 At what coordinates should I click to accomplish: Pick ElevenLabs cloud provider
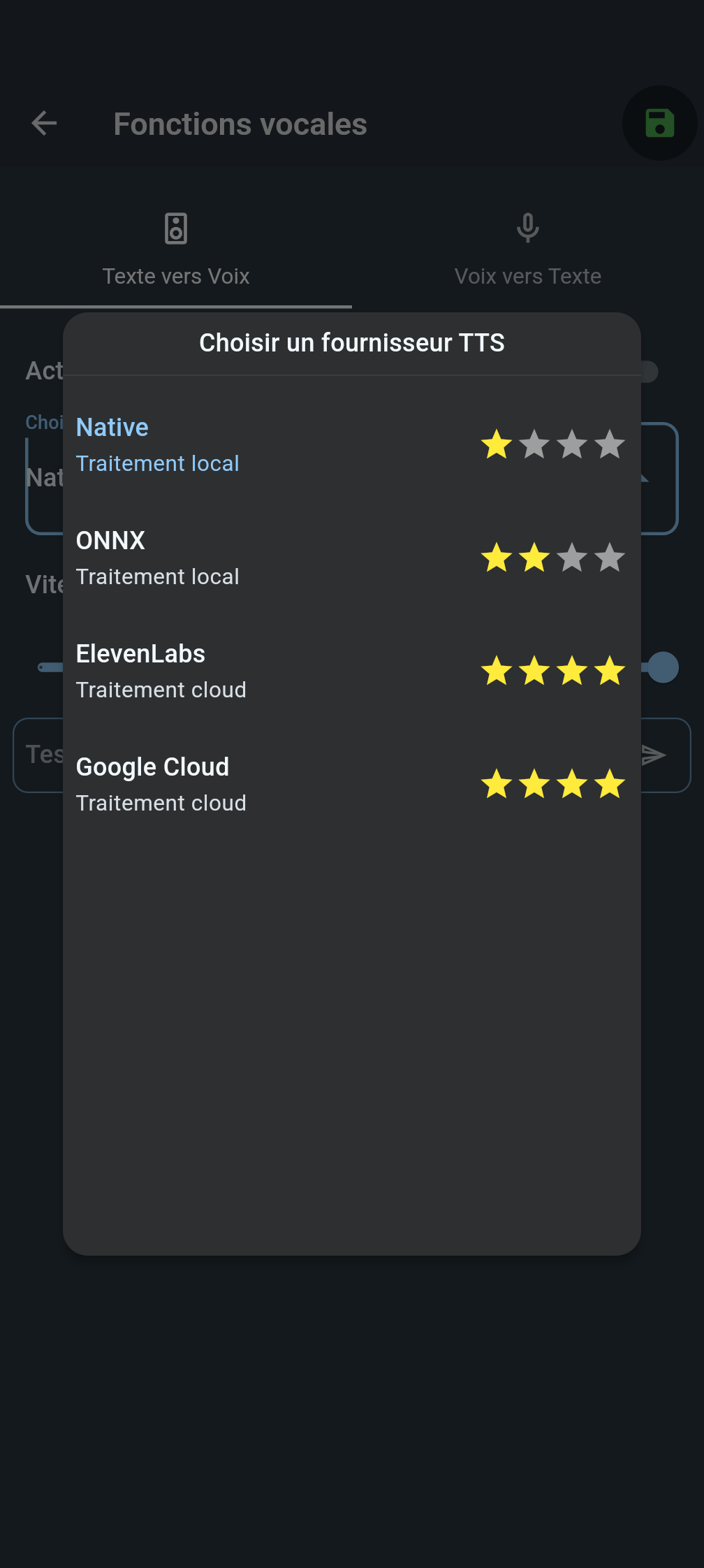[351, 671]
